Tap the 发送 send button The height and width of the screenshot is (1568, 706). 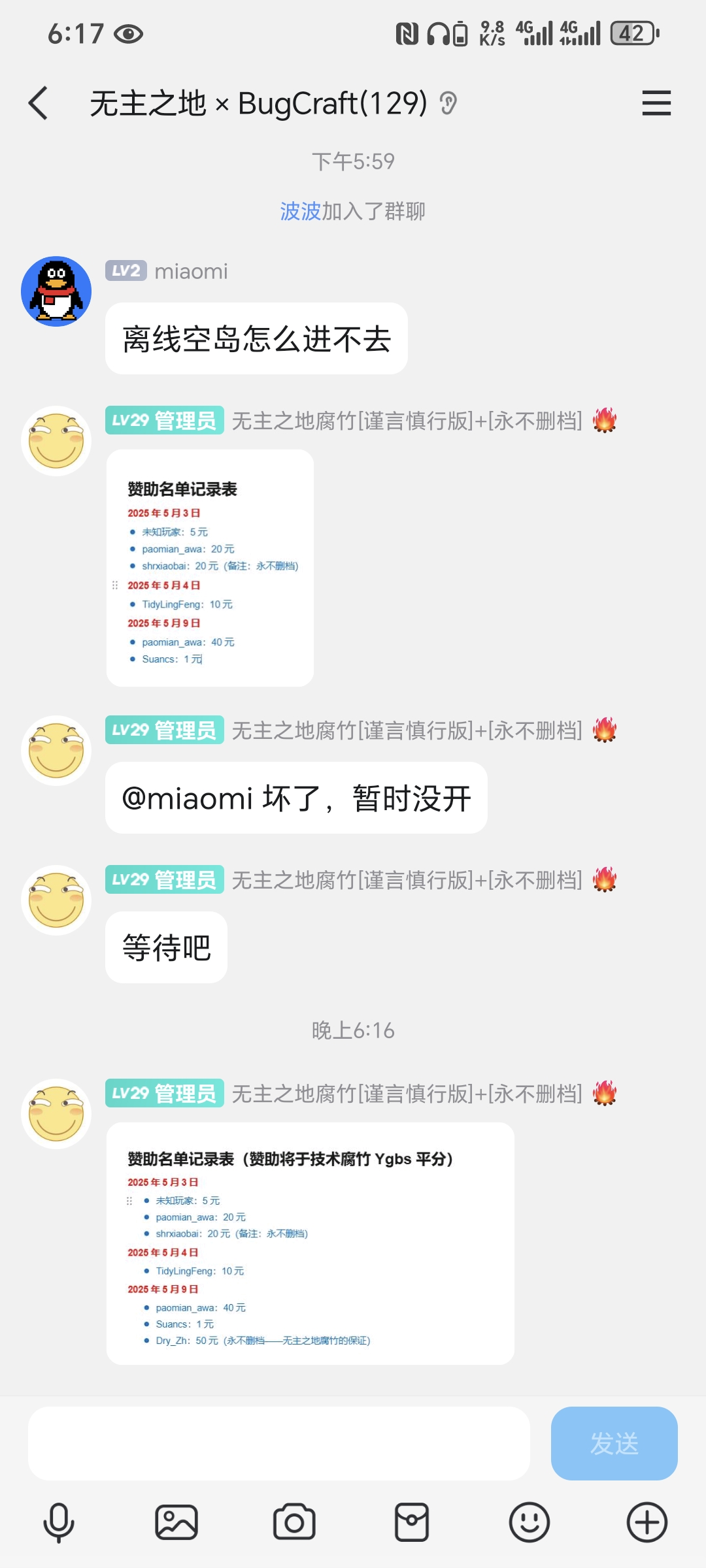pos(614,1443)
